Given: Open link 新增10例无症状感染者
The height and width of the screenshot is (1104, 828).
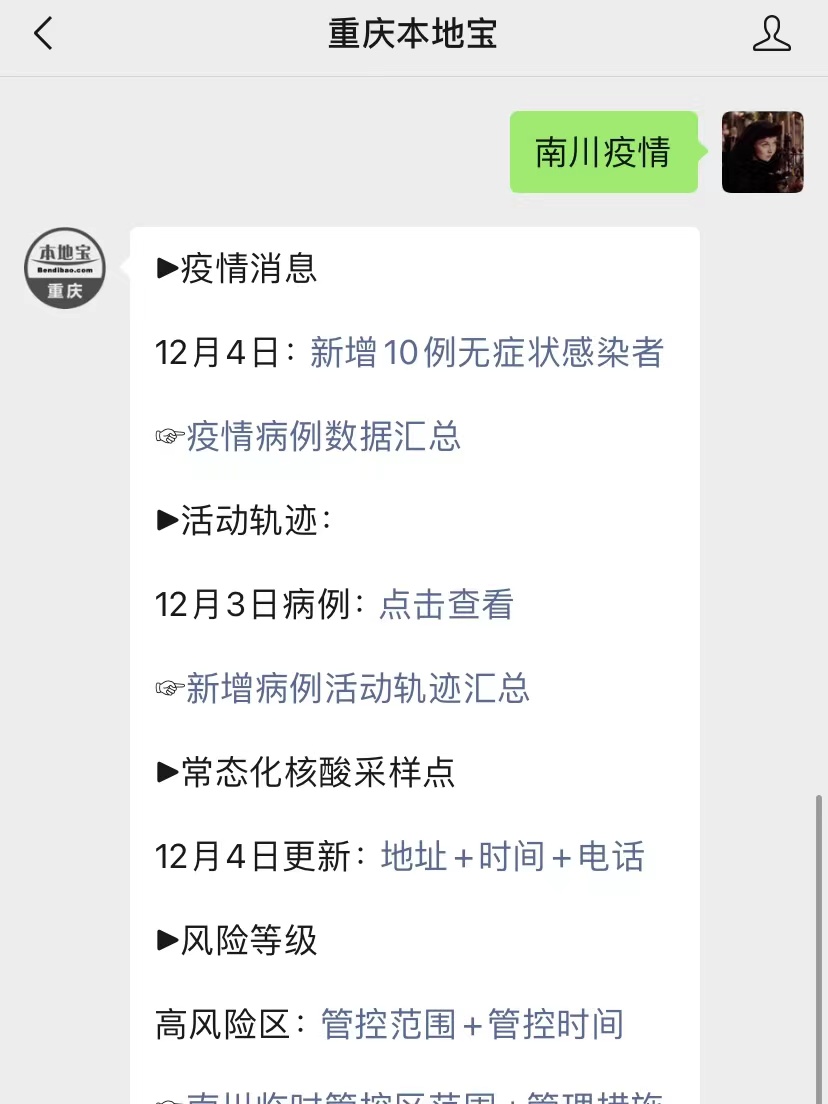Looking at the screenshot, I should 486,353.
